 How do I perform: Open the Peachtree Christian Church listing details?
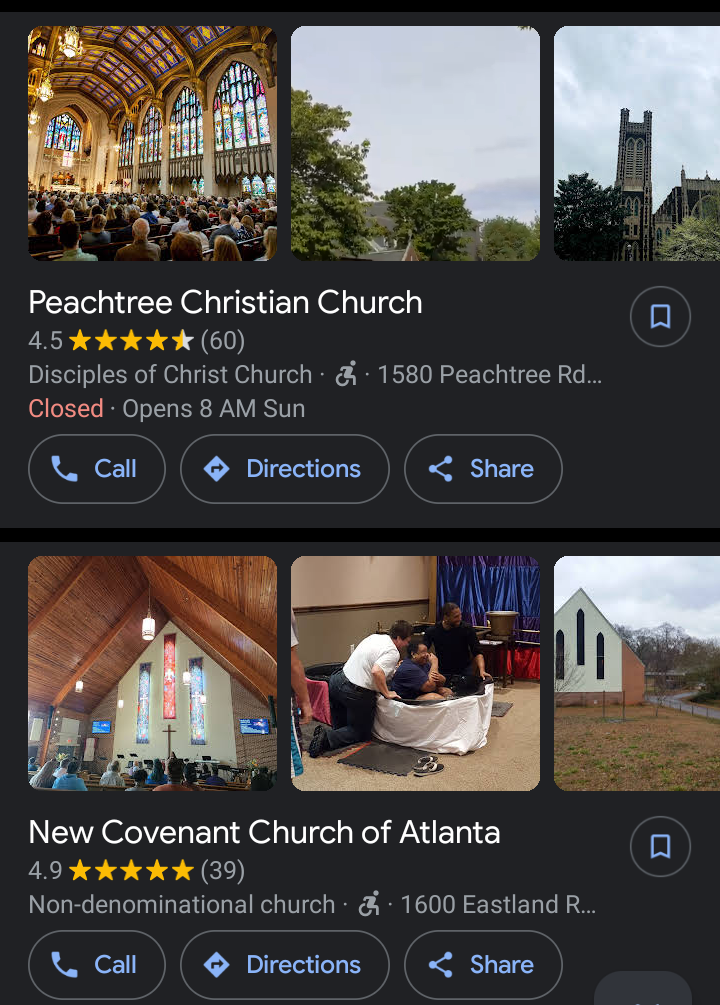pyautogui.click(x=225, y=303)
